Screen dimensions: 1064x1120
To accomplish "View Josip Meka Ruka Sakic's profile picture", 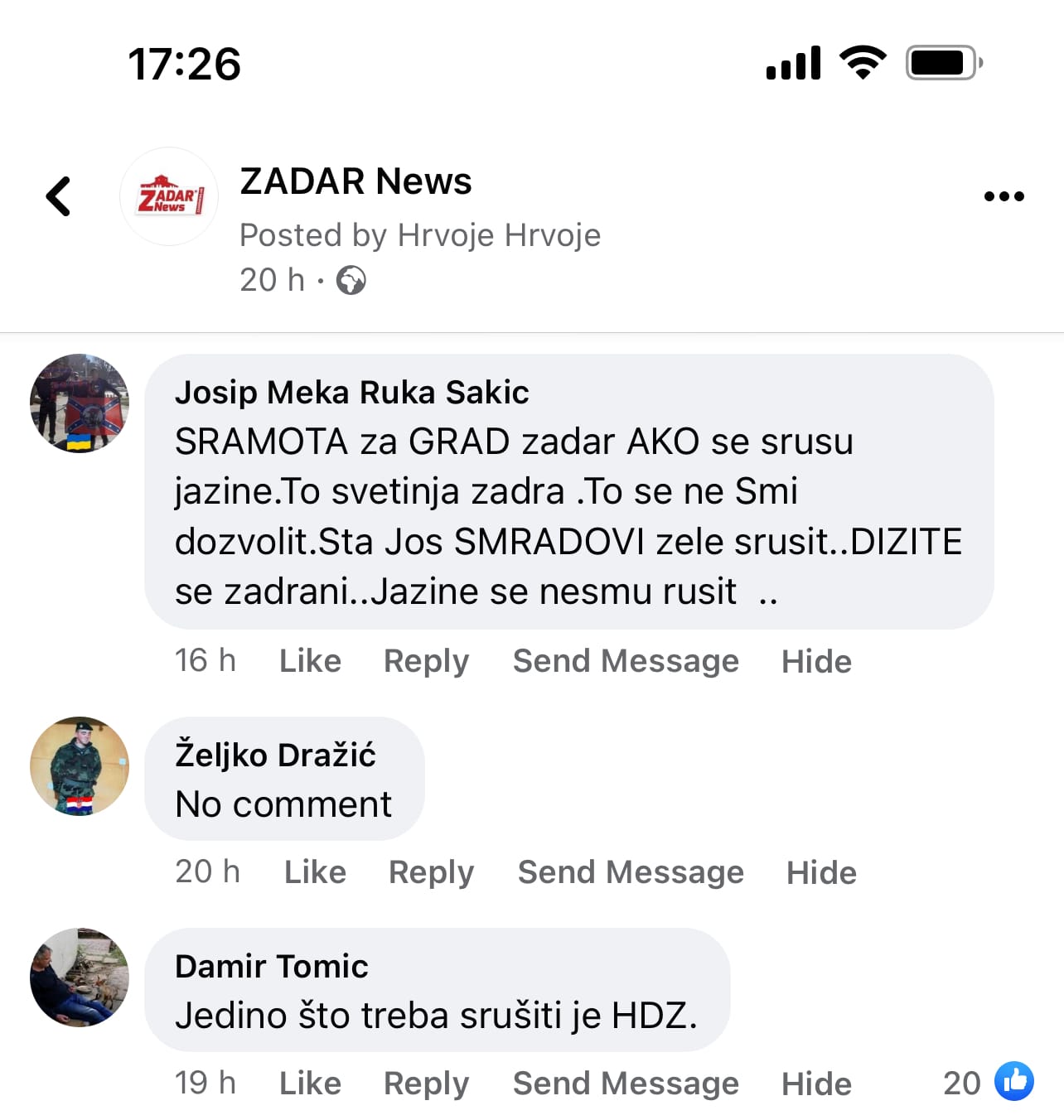I will click(80, 403).
